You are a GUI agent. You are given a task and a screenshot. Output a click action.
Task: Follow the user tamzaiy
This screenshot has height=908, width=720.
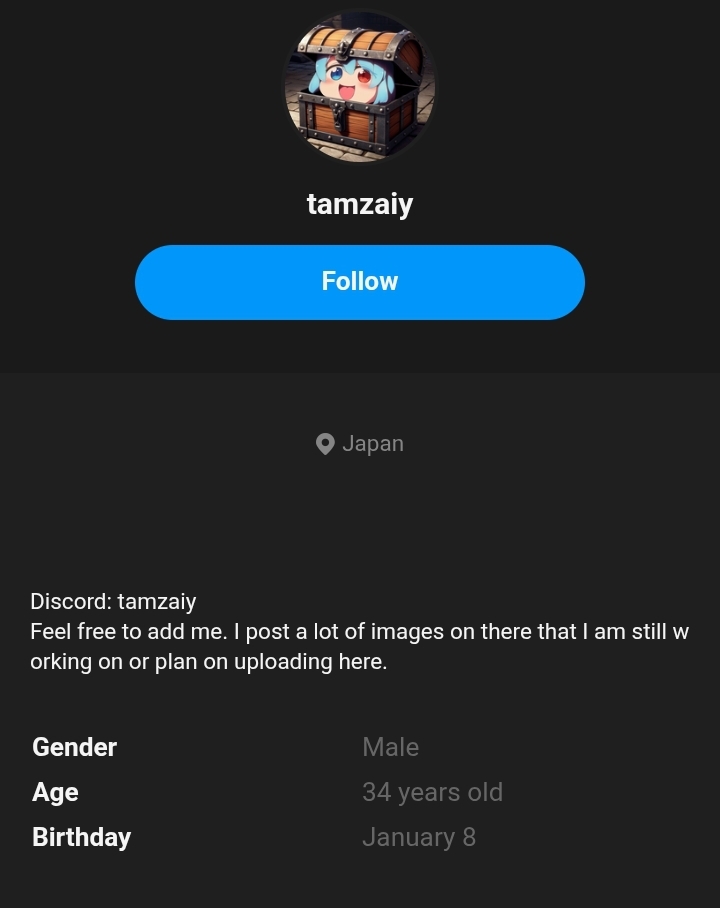(x=359, y=282)
